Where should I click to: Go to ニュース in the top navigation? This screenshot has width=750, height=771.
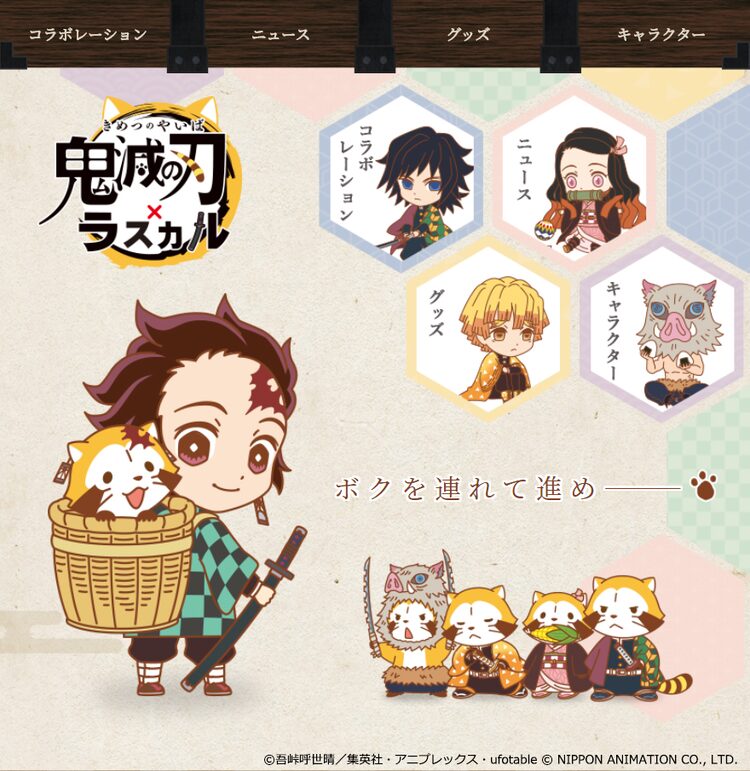pyautogui.click(x=280, y=34)
